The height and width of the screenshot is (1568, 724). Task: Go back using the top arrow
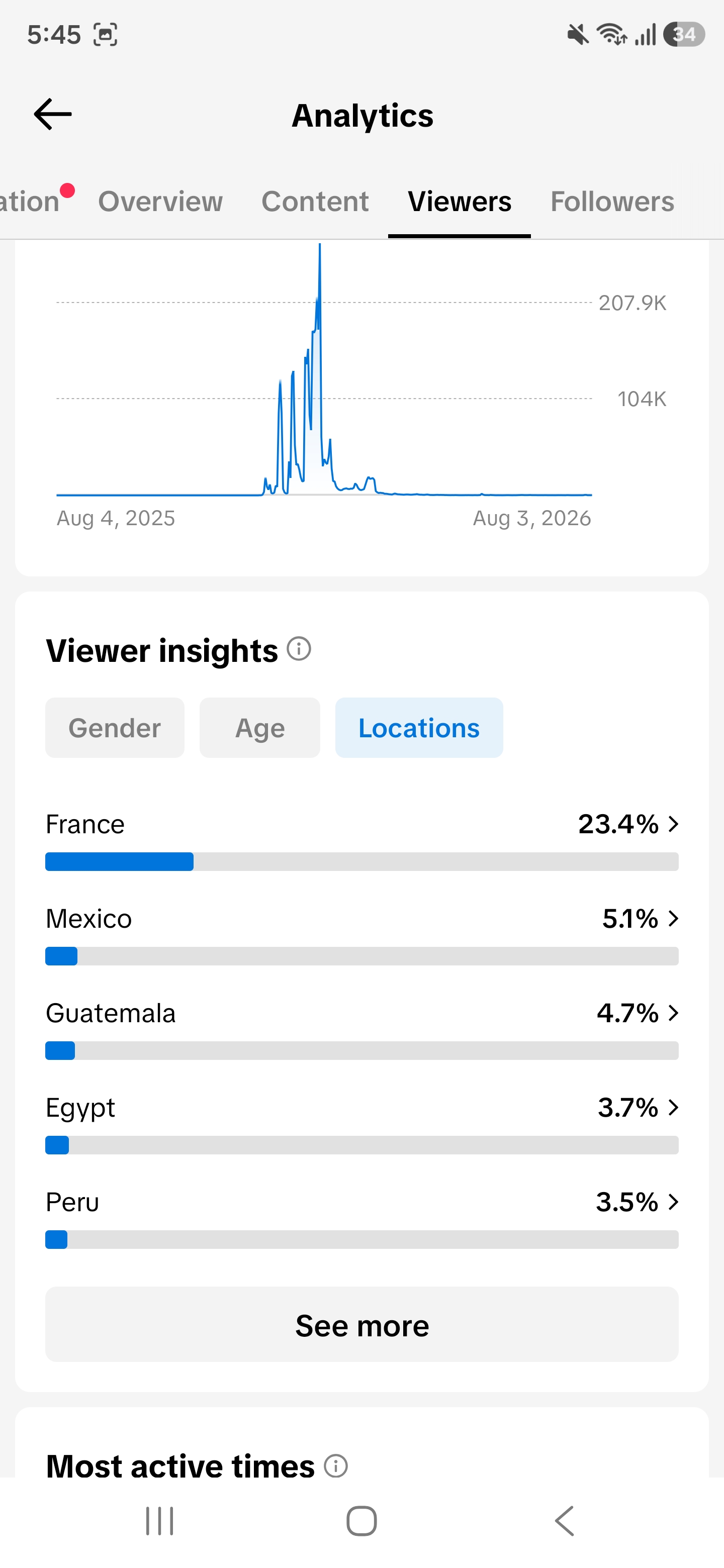pos(53,115)
